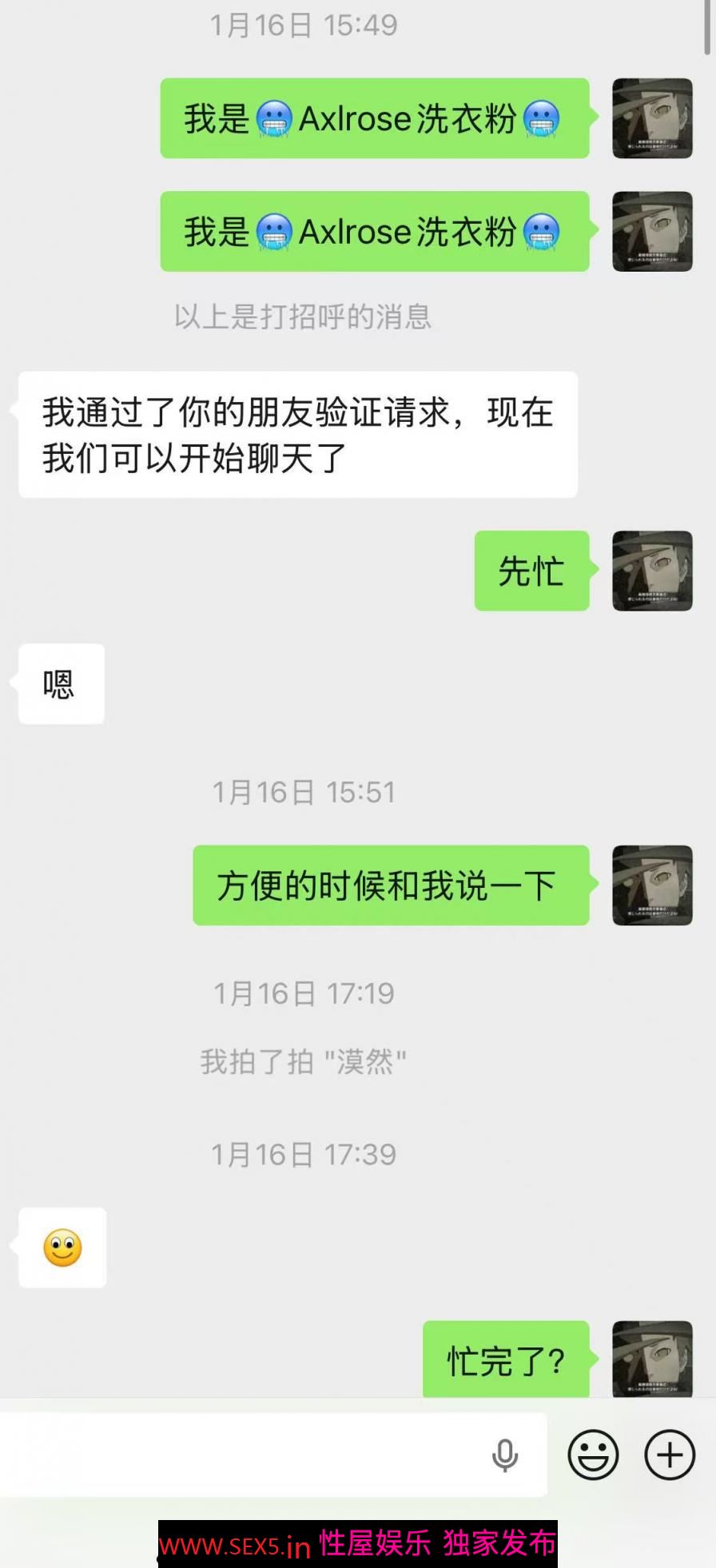This screenshot has width=716, height=1568.
Task: Tap the voice input microphone icon
Action: click(x=504, y=1455)
